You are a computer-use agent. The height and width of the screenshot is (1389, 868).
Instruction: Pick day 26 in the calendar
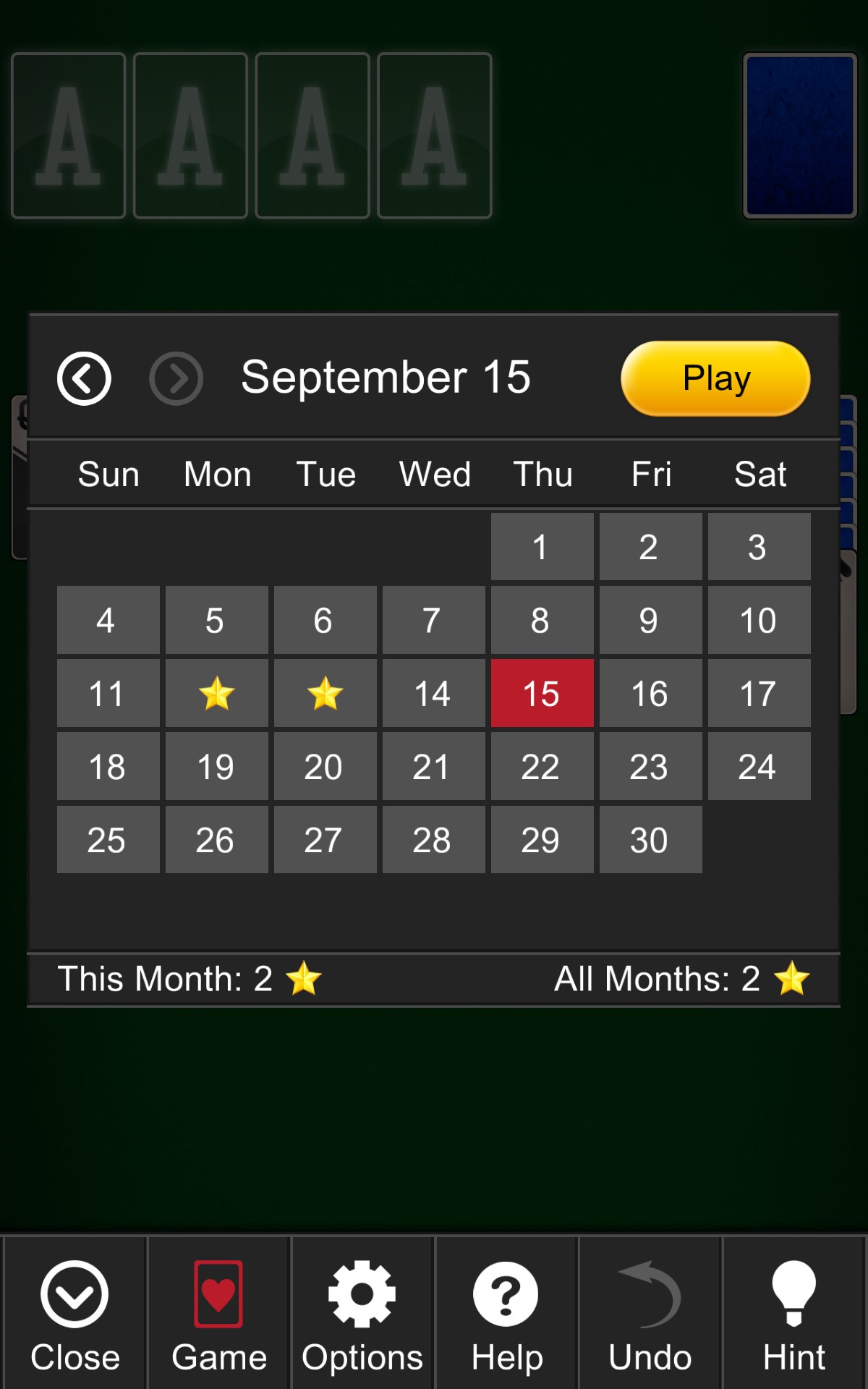(216, 840)
